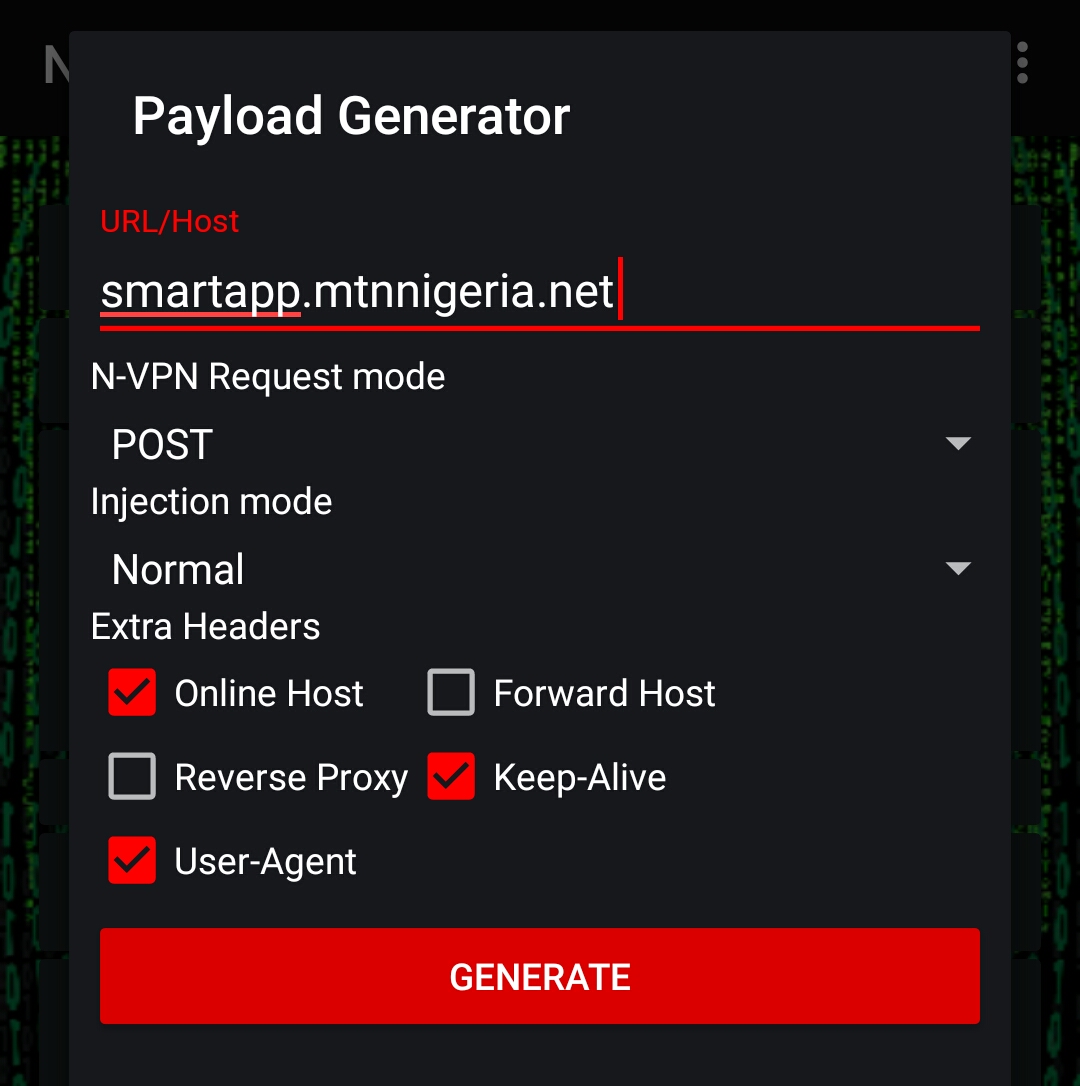Disable the Keep-Alive header

pyautogui.click(x=451, y=777)
